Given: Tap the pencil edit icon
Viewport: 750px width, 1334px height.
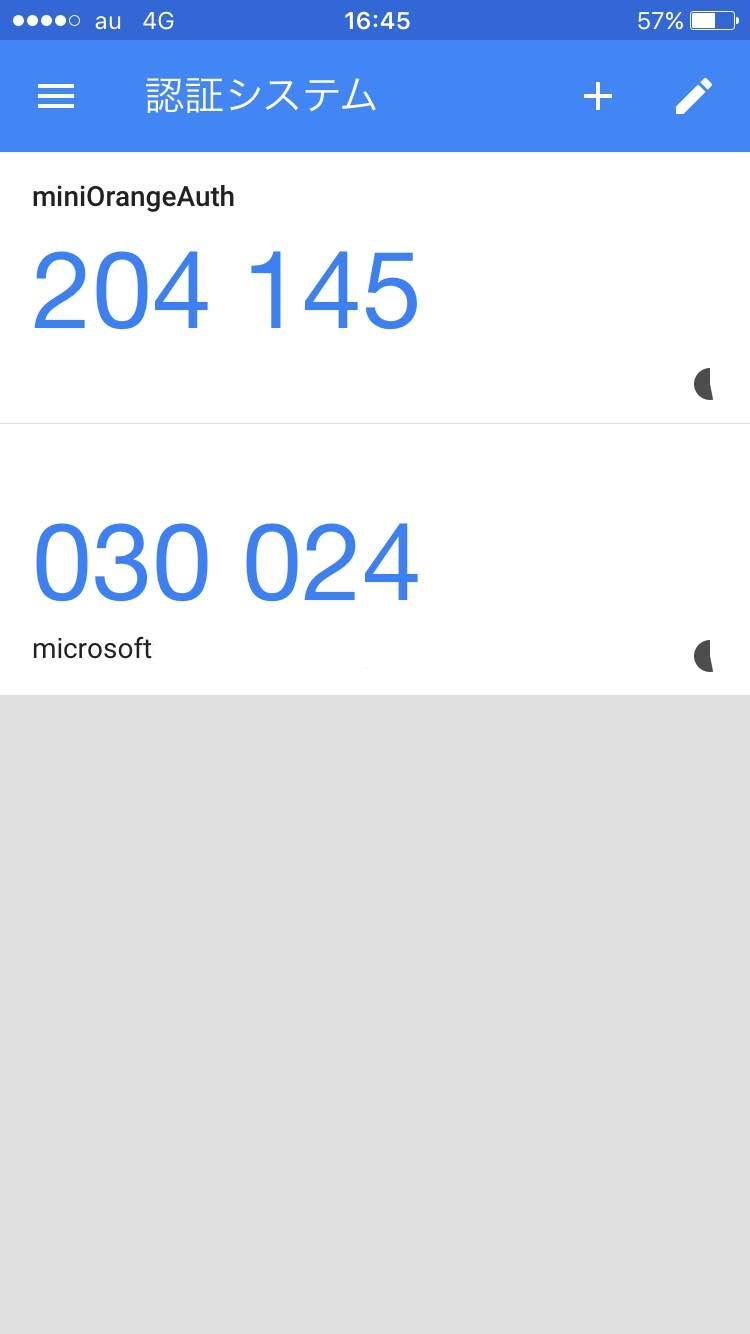Looking at the screenshot, I should 694,96.
